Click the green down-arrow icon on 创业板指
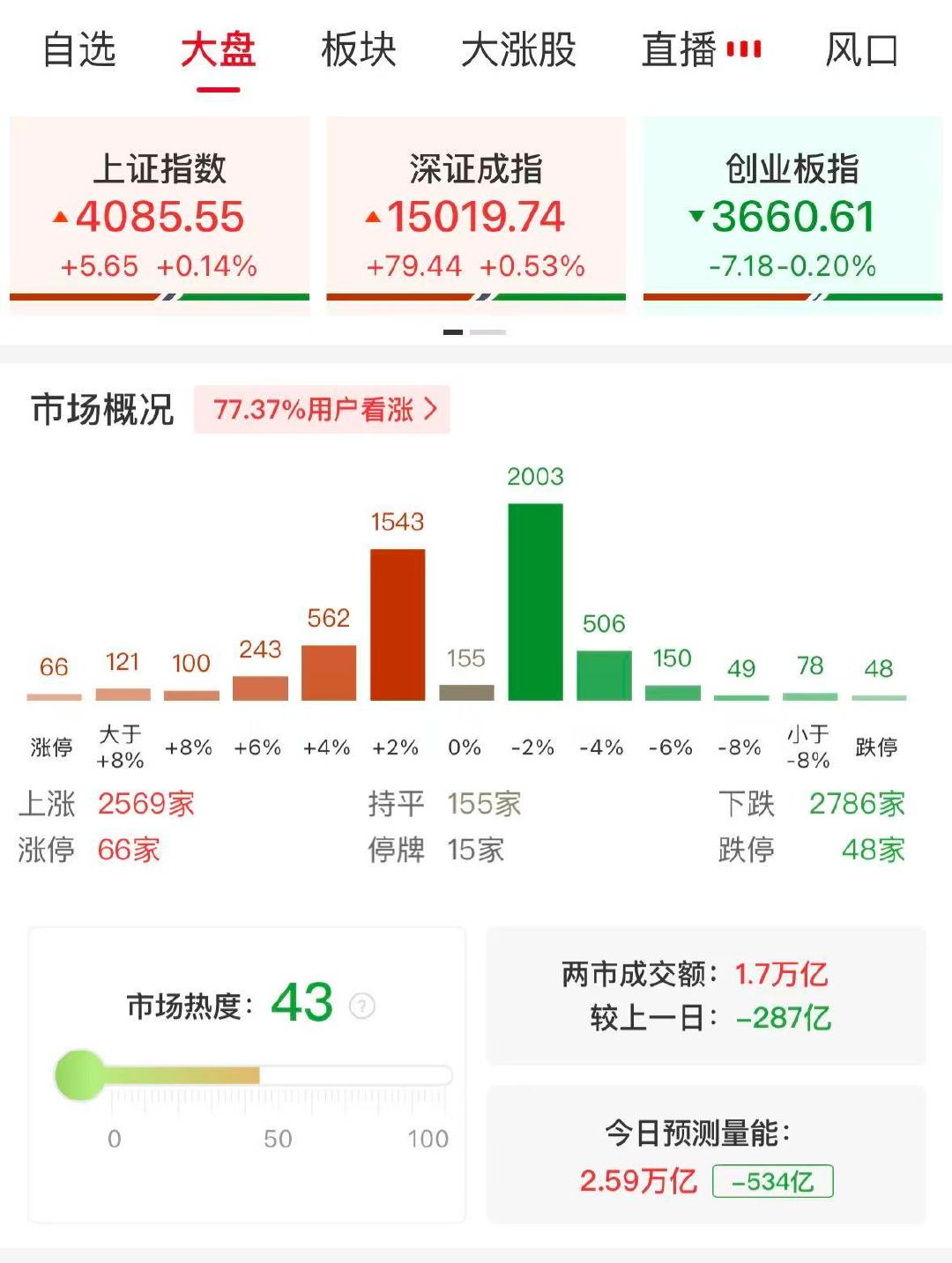Screen dimensions: 952x1263 click(x=696, y=215)
